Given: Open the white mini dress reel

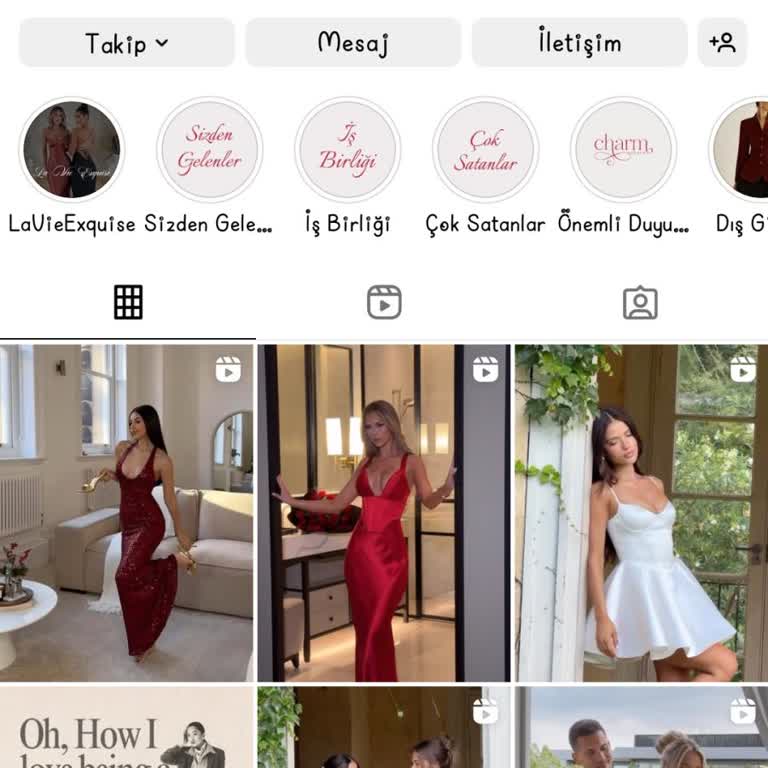Looking at the screenshot, I should [x=641, y=513].
